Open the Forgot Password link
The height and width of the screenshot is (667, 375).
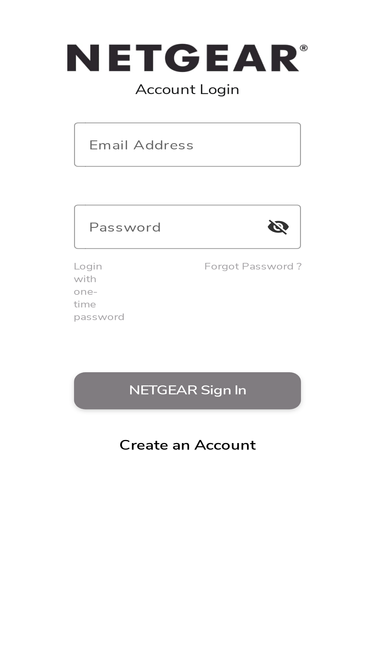point(253,266)
